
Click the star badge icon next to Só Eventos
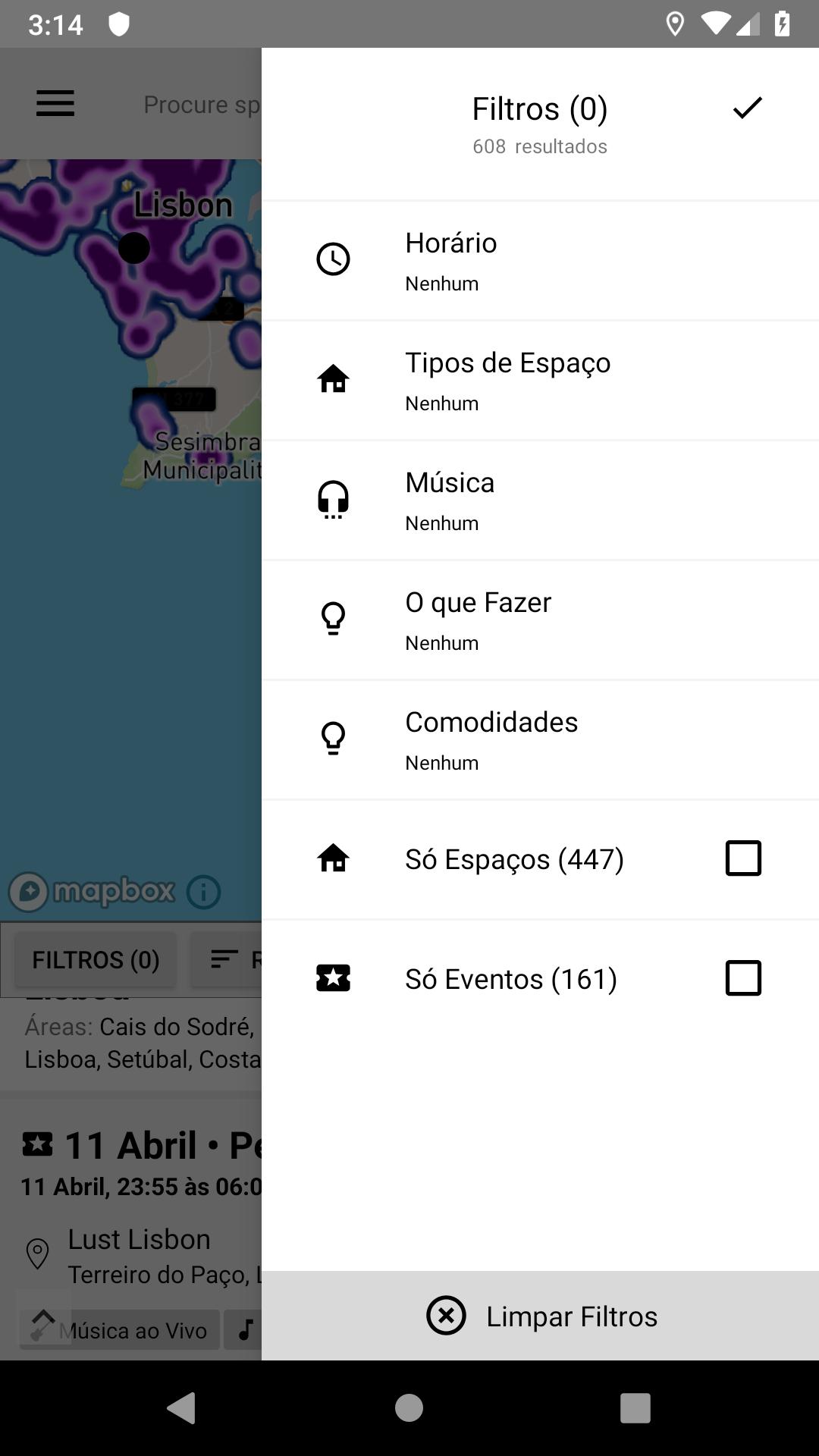(x=333, y=978)
